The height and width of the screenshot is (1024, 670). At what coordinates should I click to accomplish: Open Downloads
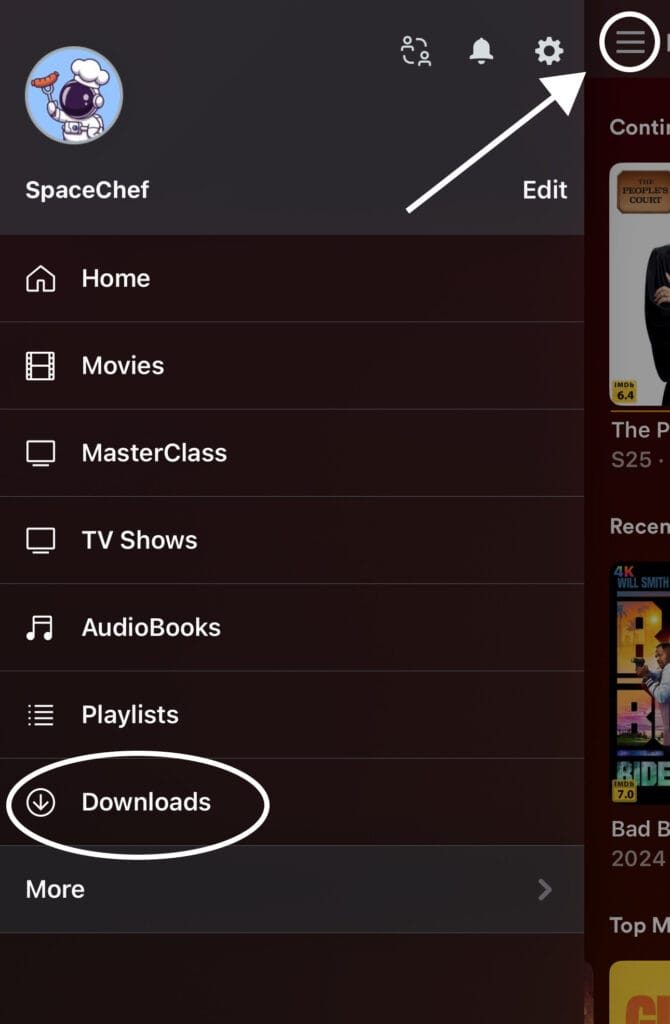(146, 802)
